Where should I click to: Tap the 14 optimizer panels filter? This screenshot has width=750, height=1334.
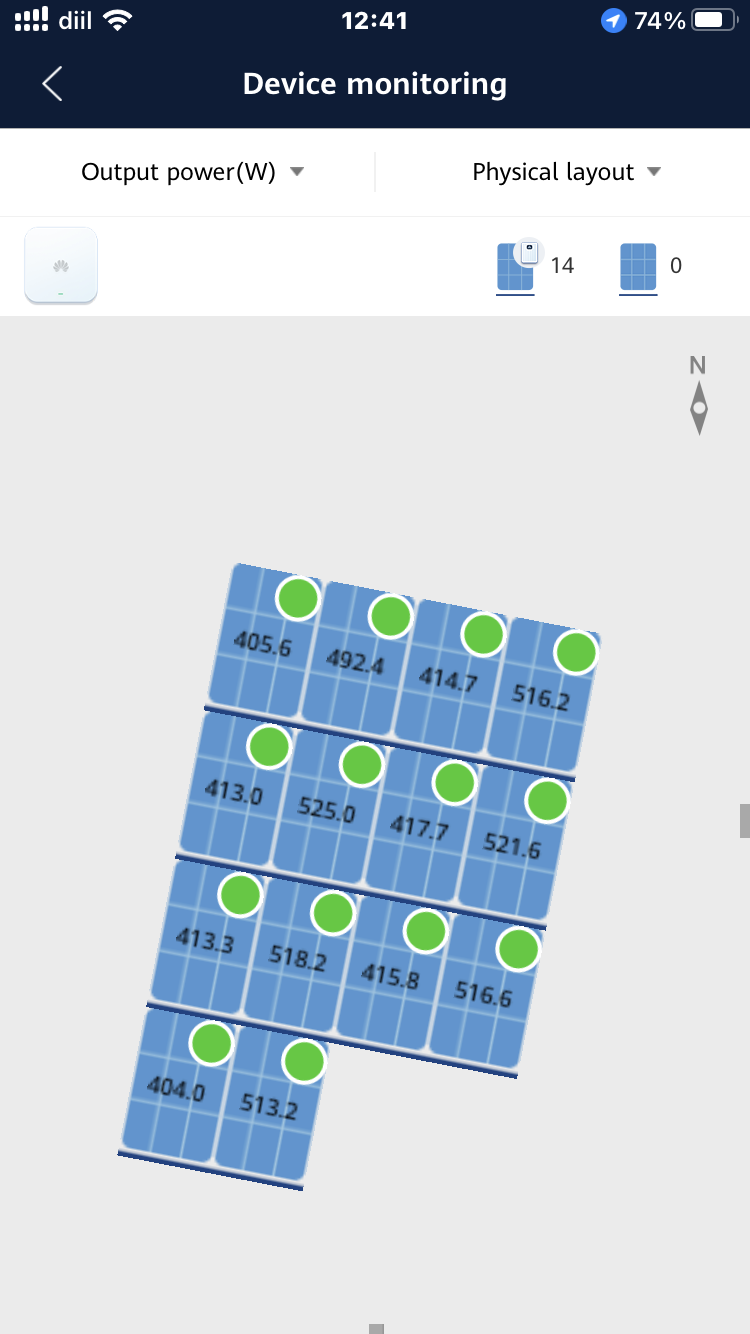pos(535,266)
